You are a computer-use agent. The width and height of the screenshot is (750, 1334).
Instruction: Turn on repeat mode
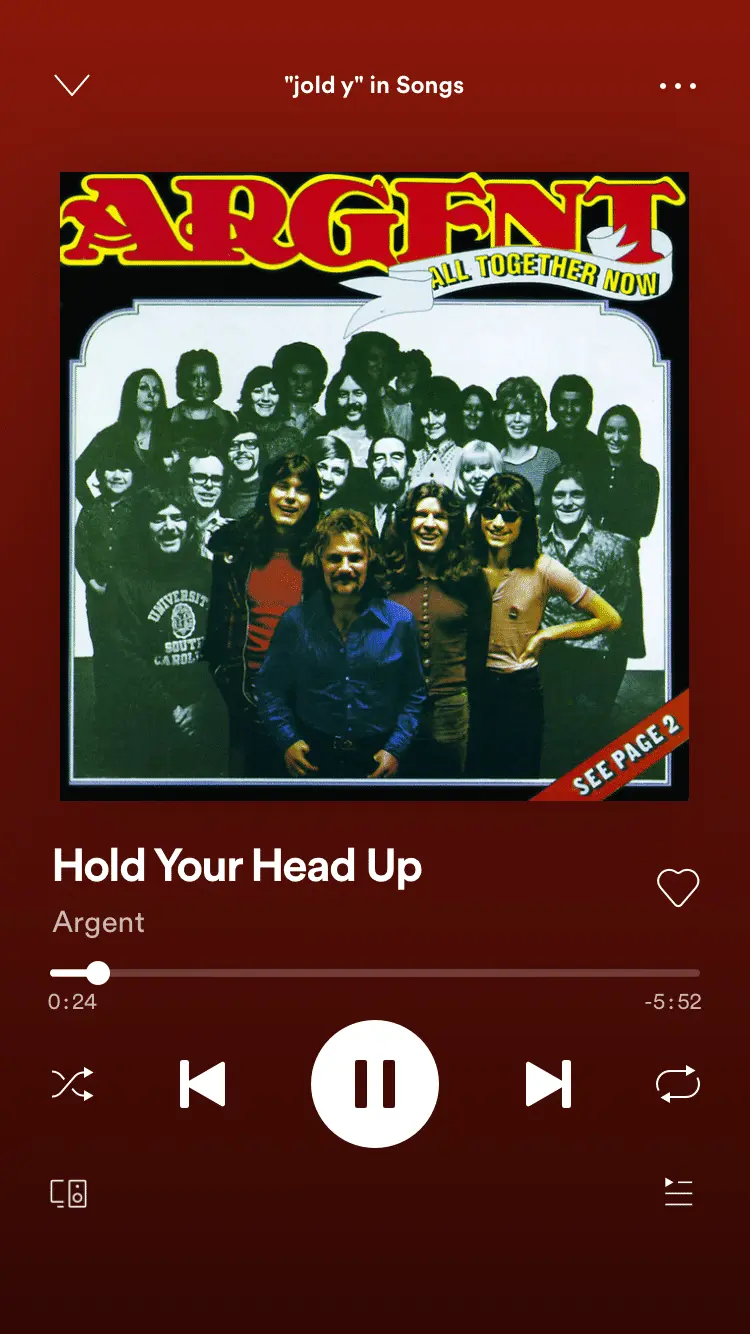(x=677, y=1084)
